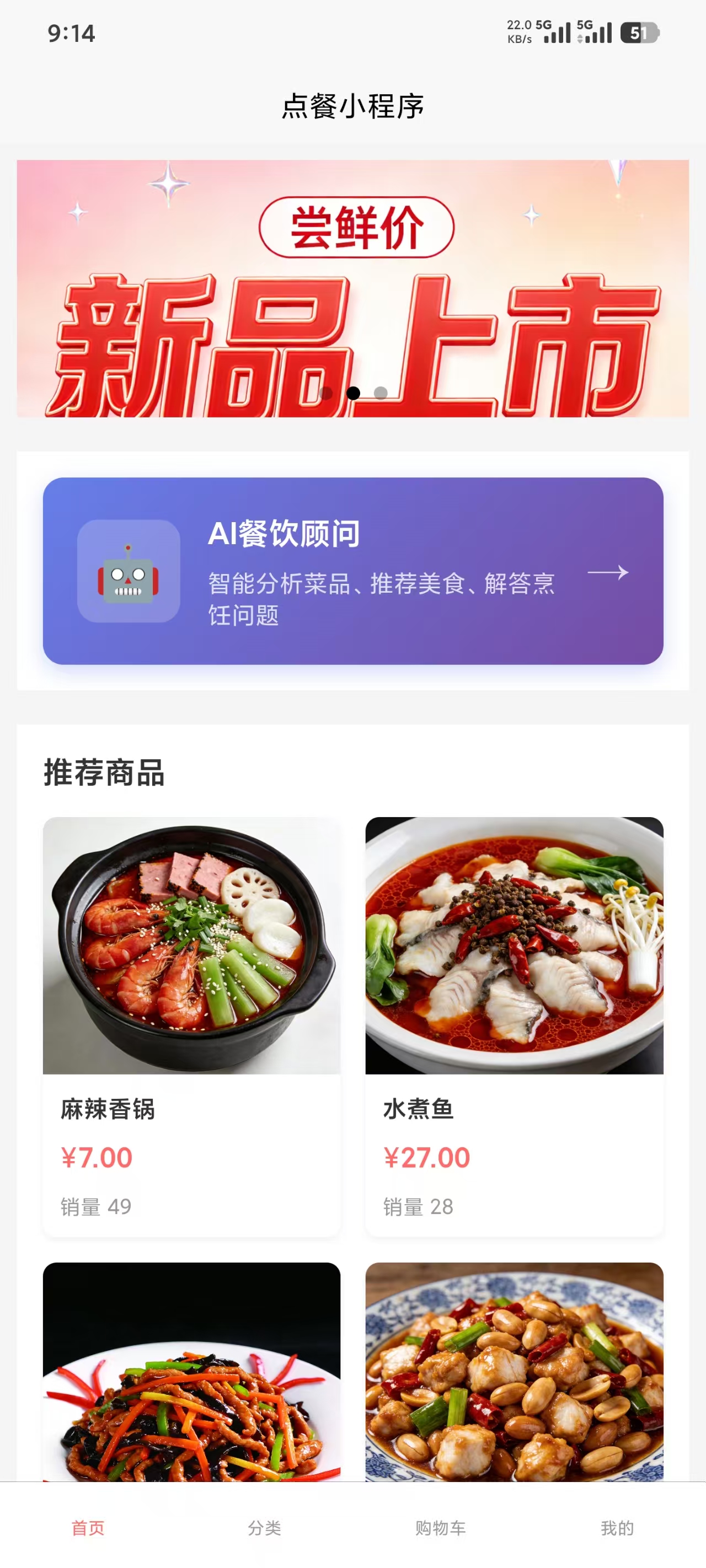Tap the 推荐商品 section header

coord(105,773)
